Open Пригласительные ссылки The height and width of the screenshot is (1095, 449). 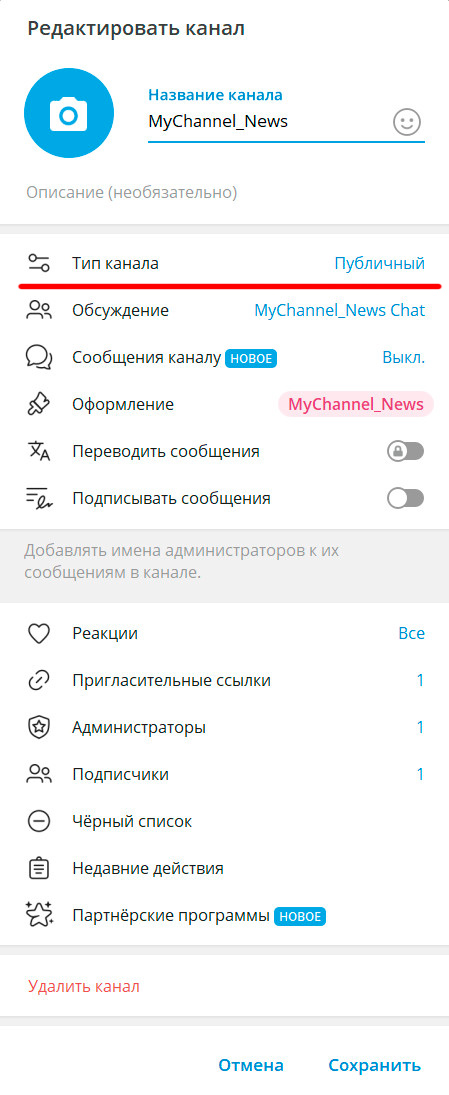pyautogui.click(x=224, y=680)
